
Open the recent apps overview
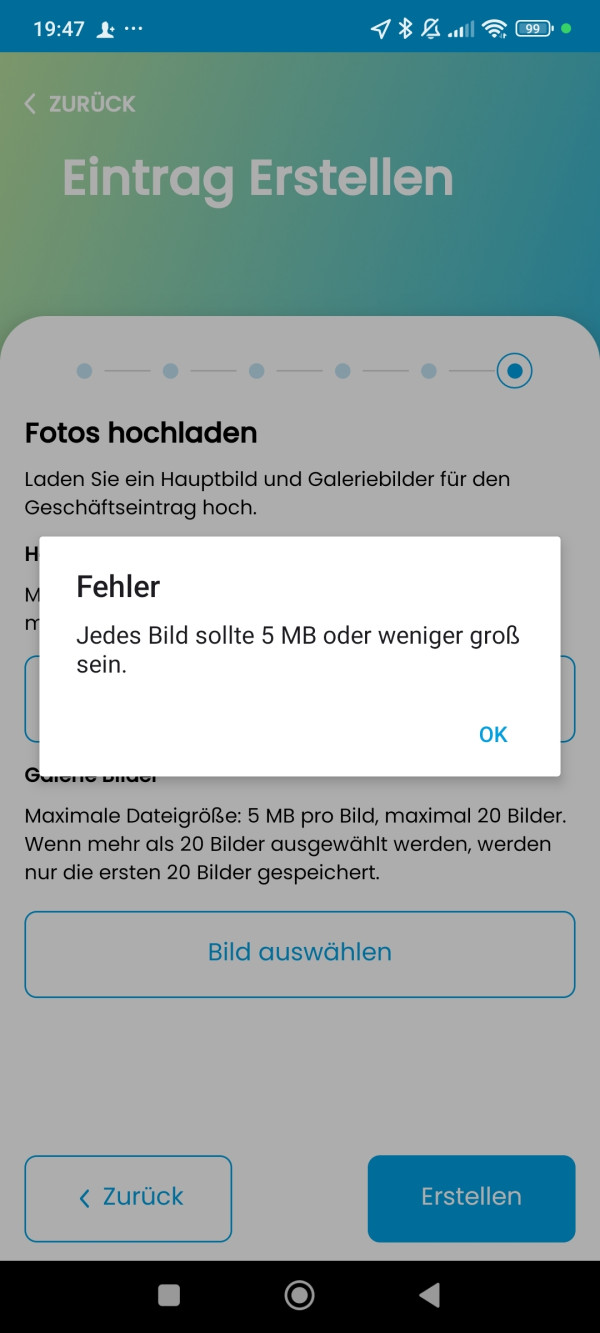pos(169,1296)
